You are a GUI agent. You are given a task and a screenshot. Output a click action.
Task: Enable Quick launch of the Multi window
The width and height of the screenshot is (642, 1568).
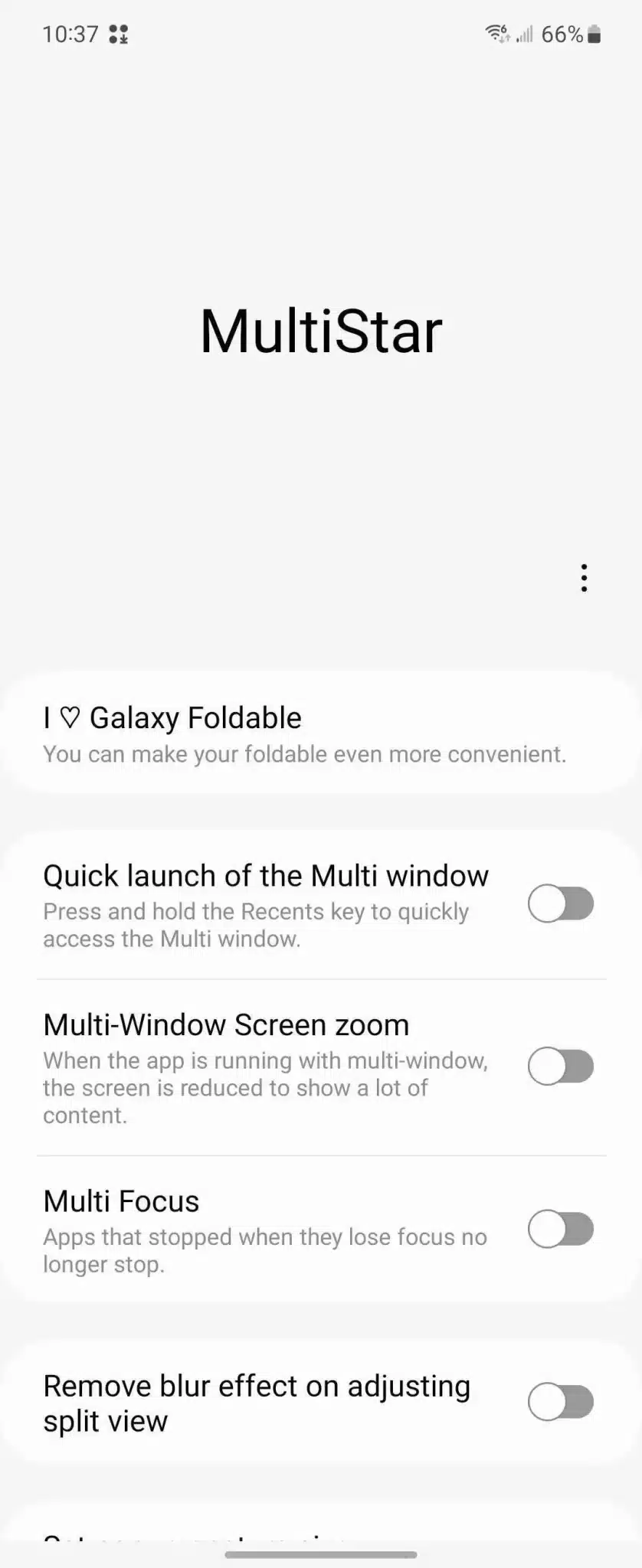click(x=561, y=904)
